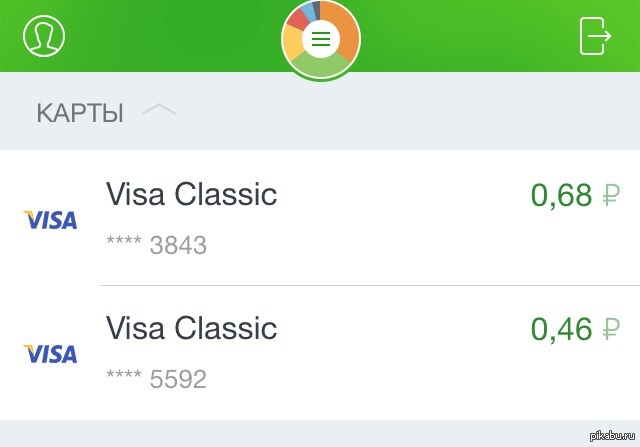Tap the logout exit icon

pos(595,36)
